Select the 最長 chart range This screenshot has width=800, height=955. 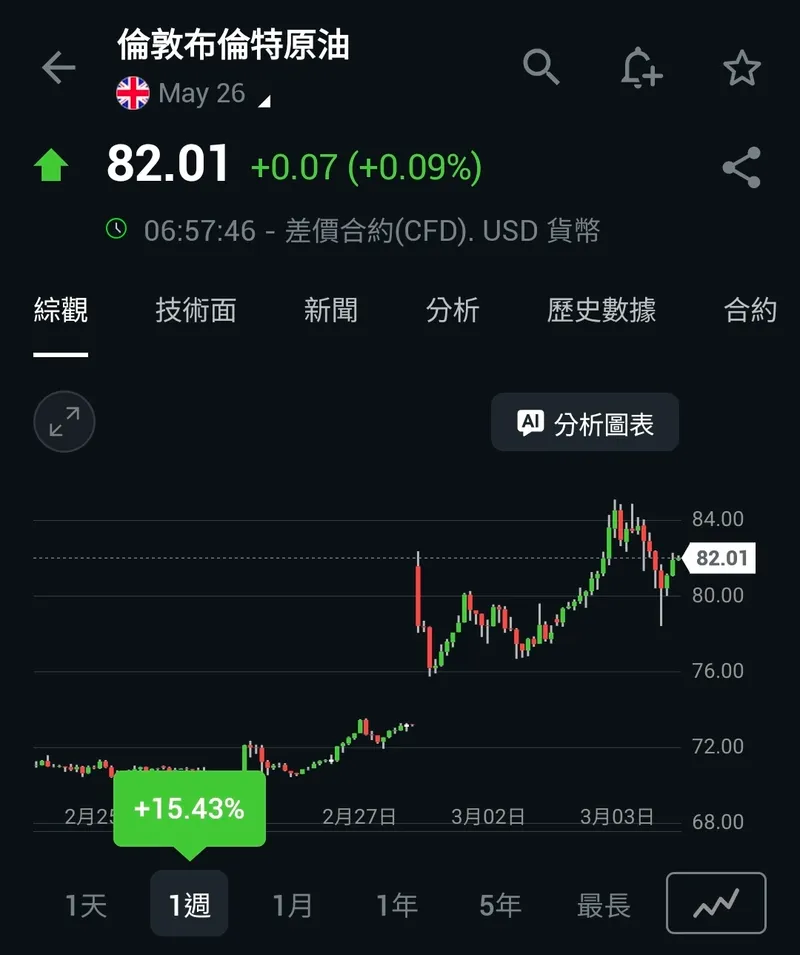click(x=604, y=905)
